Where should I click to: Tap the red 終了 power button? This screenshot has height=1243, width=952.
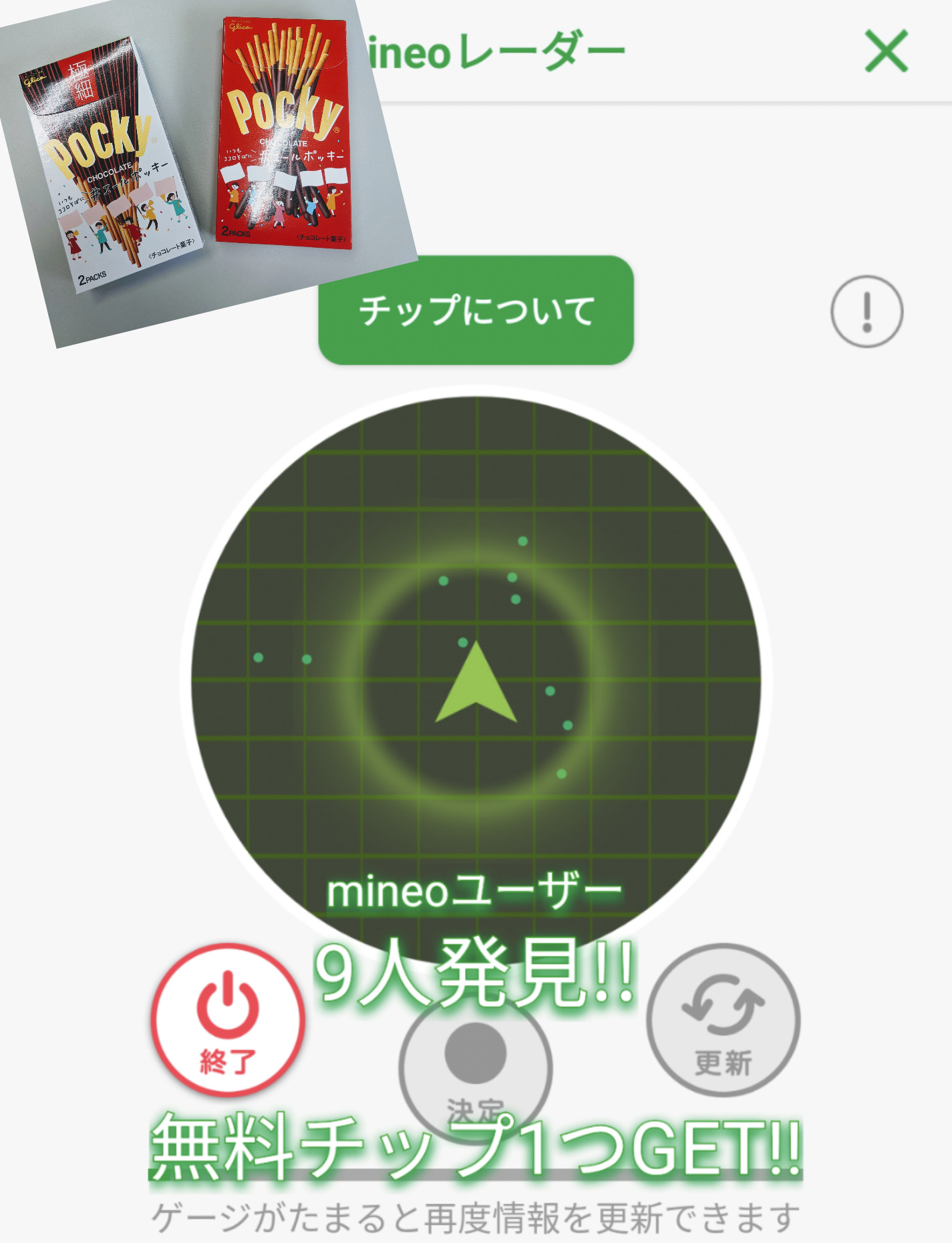[228, 1020]
